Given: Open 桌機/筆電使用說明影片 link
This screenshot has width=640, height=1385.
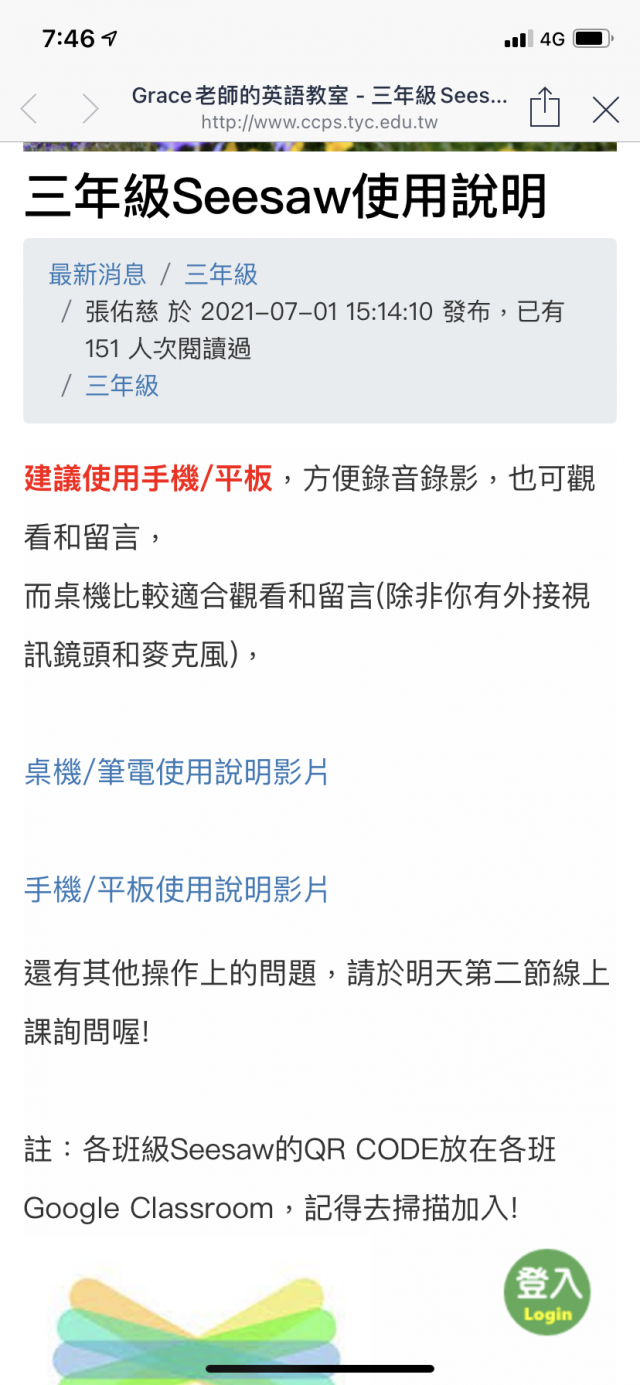Looking at the screenshot, I should coord(176,772).
